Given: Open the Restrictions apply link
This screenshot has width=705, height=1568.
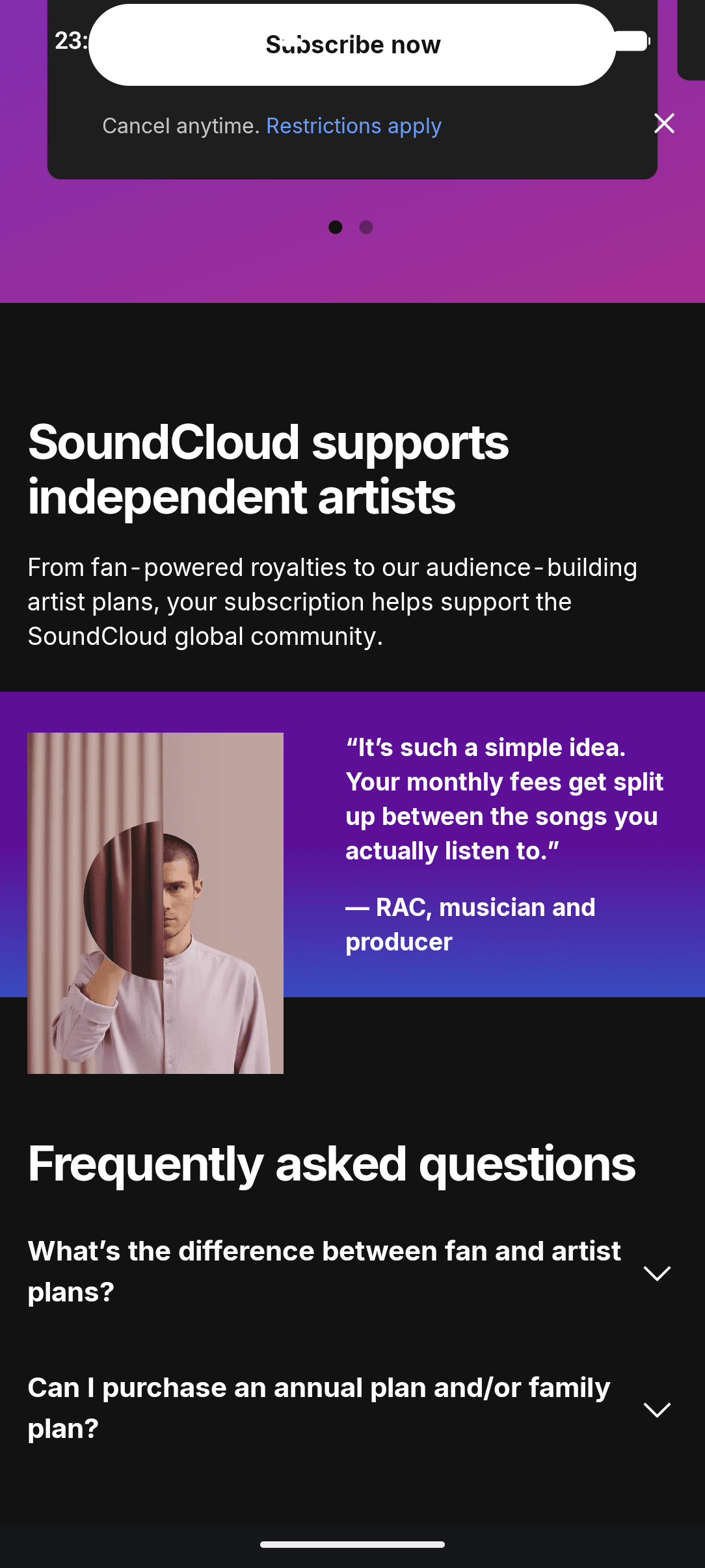Looking at the screenshot, I should 354,126.
